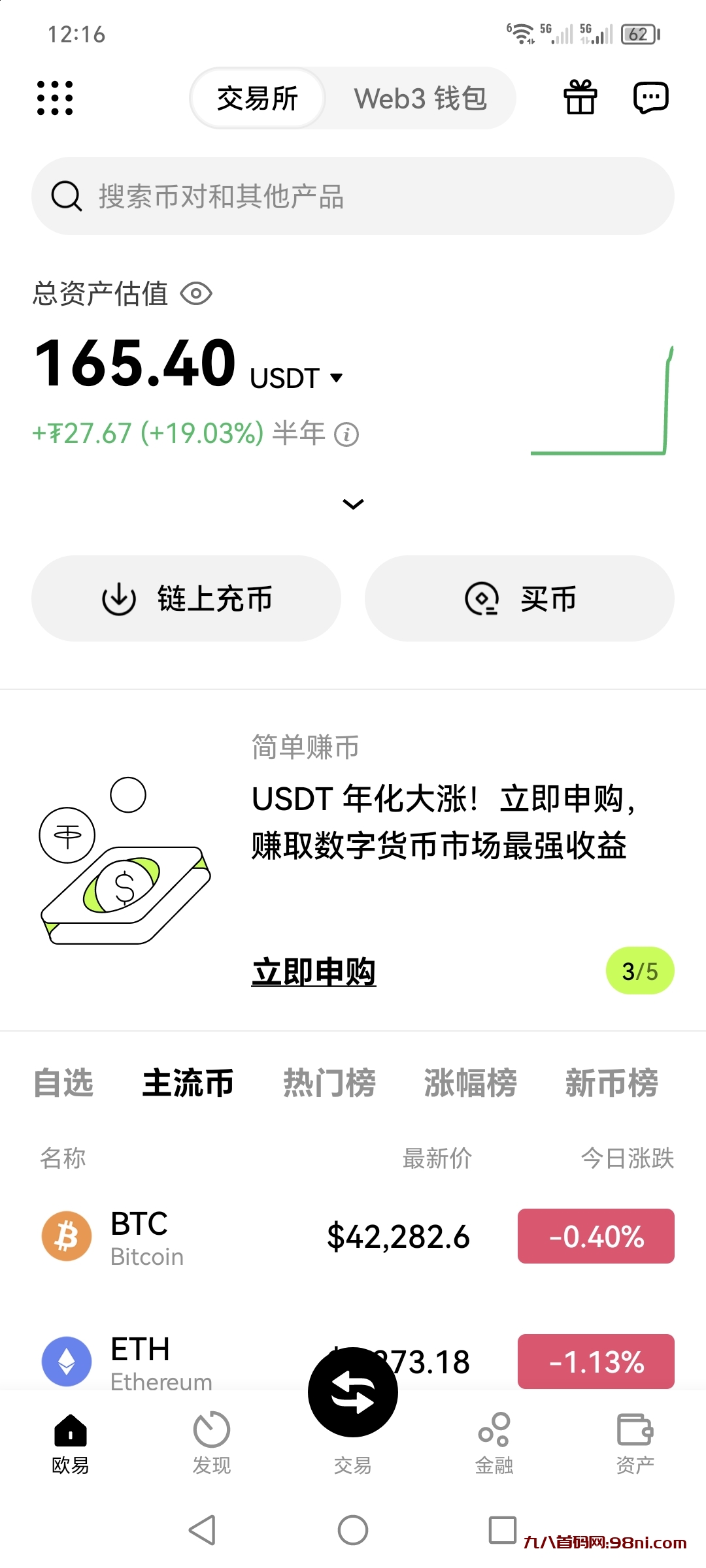The image size is (706, 1568).
Task: Hide total asset value with eye icon
Action: tap(196, 293)
